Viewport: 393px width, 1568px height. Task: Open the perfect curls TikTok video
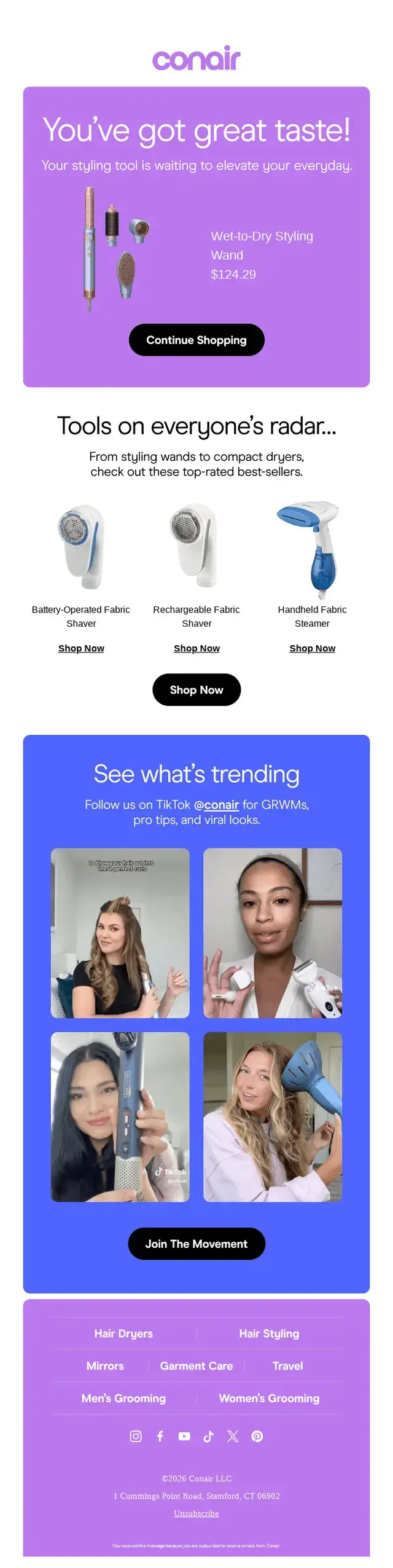[120, 933]
